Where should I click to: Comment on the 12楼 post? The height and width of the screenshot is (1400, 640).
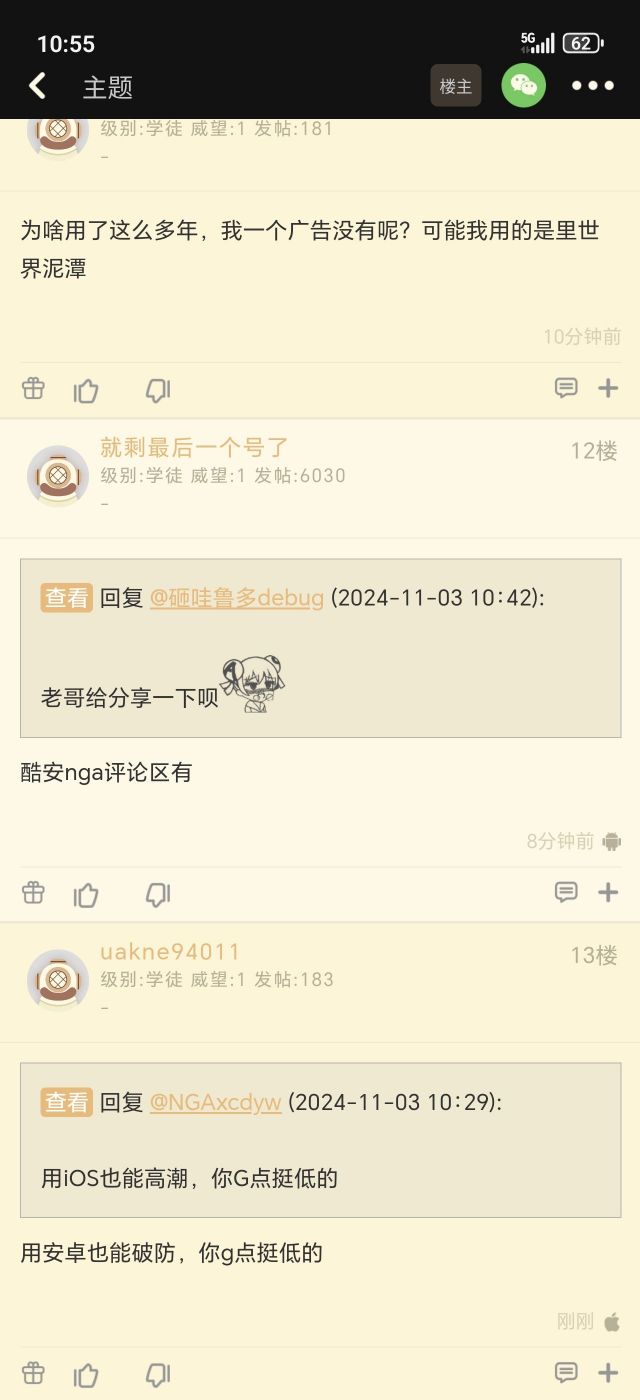(566, 892)
